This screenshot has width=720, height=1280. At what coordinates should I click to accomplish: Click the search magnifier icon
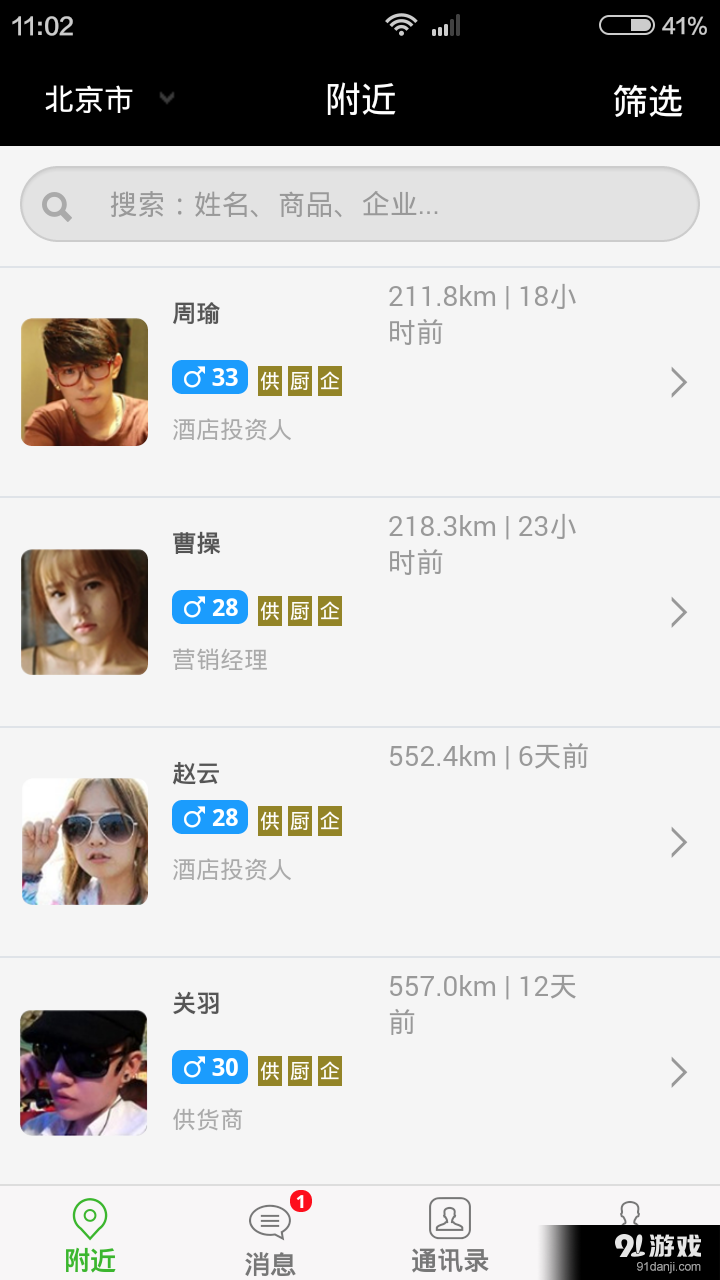coord(56,205)
